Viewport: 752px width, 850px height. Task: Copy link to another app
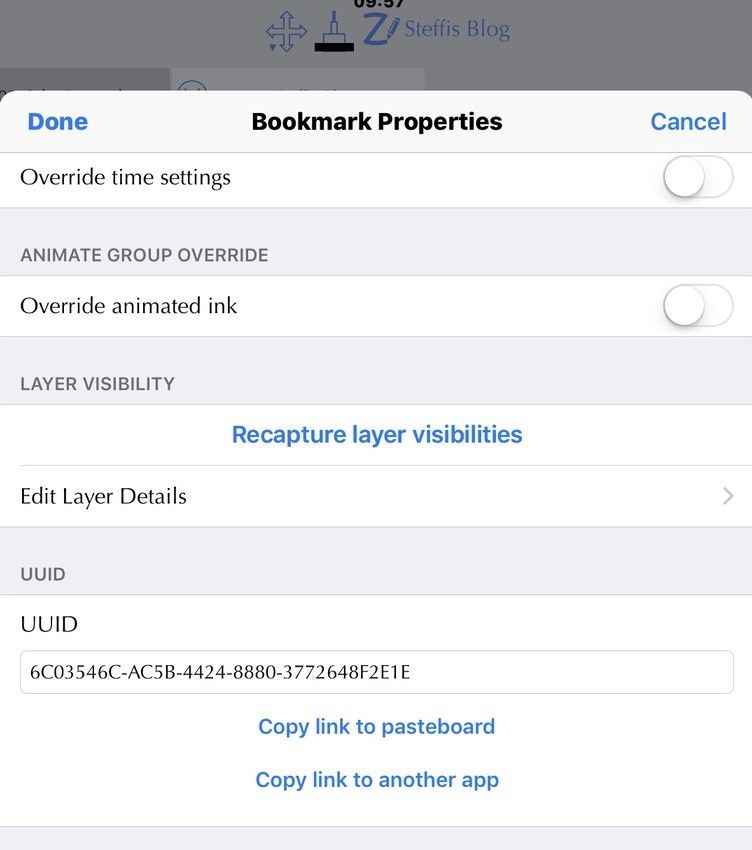coord(377,780)
